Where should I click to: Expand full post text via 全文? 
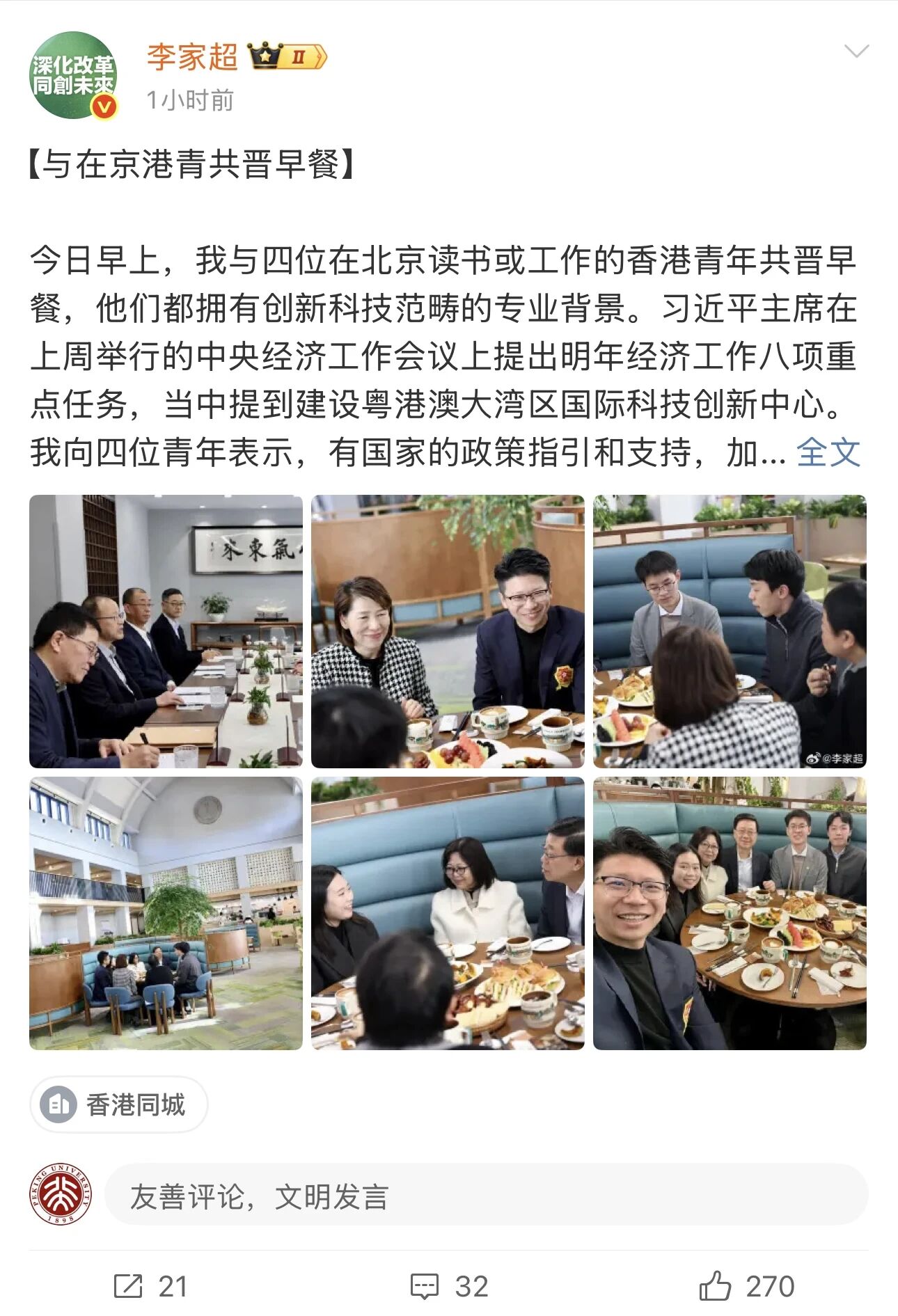[x=828, y=452]
